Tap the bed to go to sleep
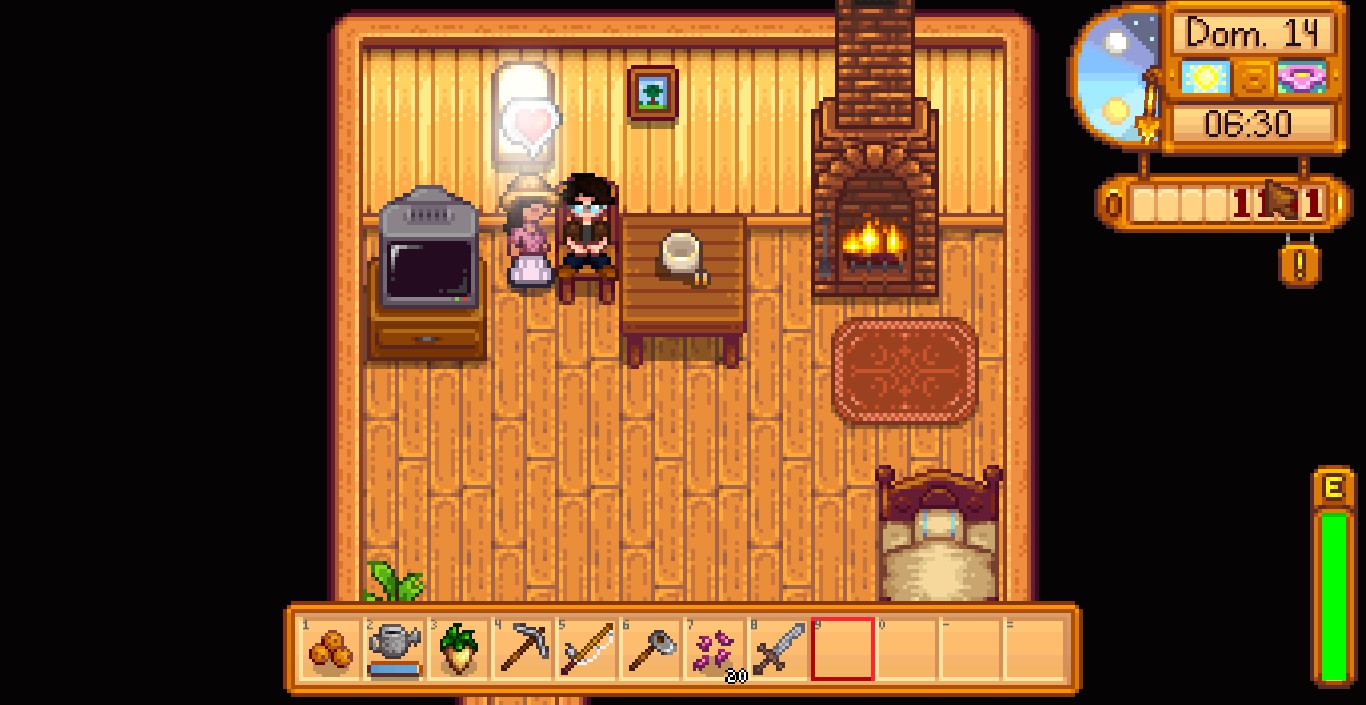This screenshot has width=1366, height=705. tap(938, 540)
